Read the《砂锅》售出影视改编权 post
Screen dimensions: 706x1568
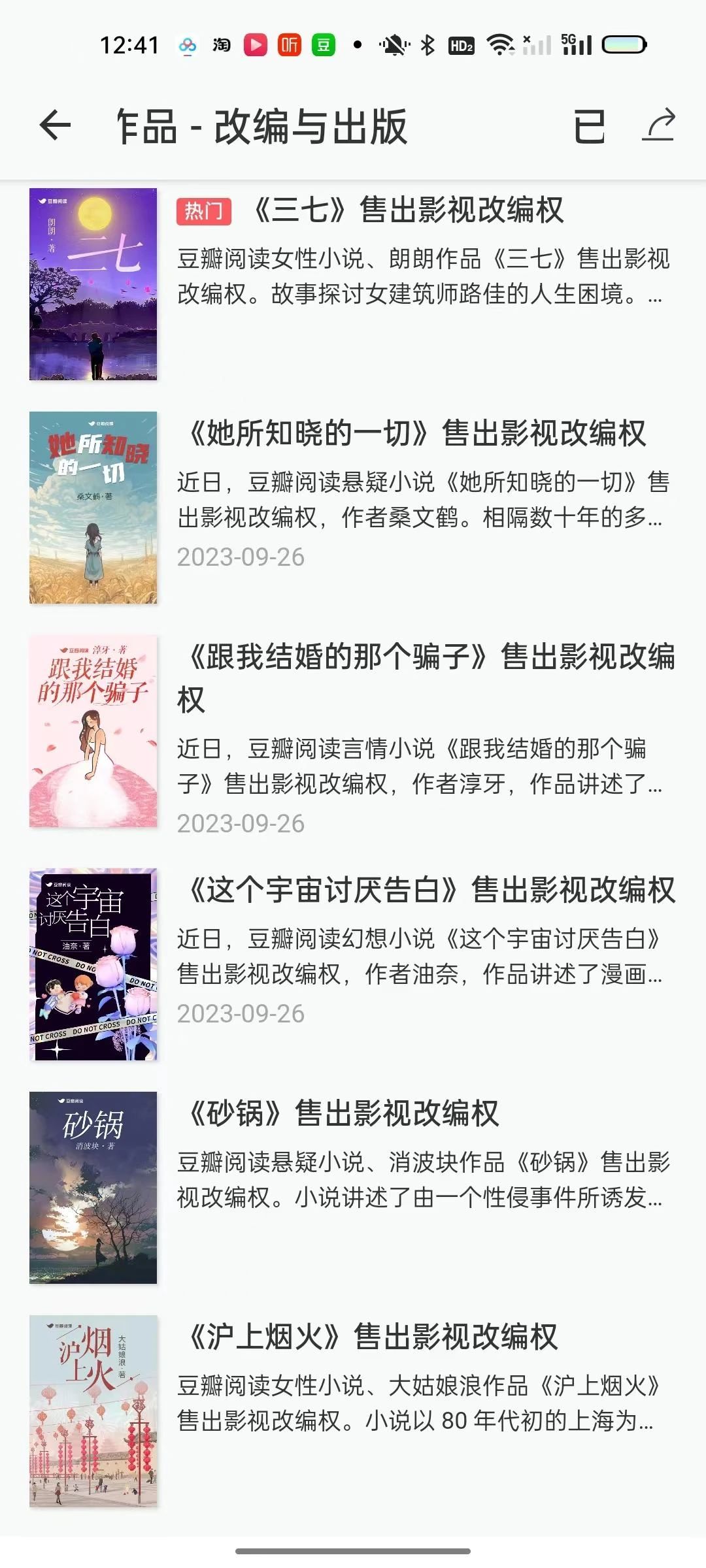point(344,1113)
